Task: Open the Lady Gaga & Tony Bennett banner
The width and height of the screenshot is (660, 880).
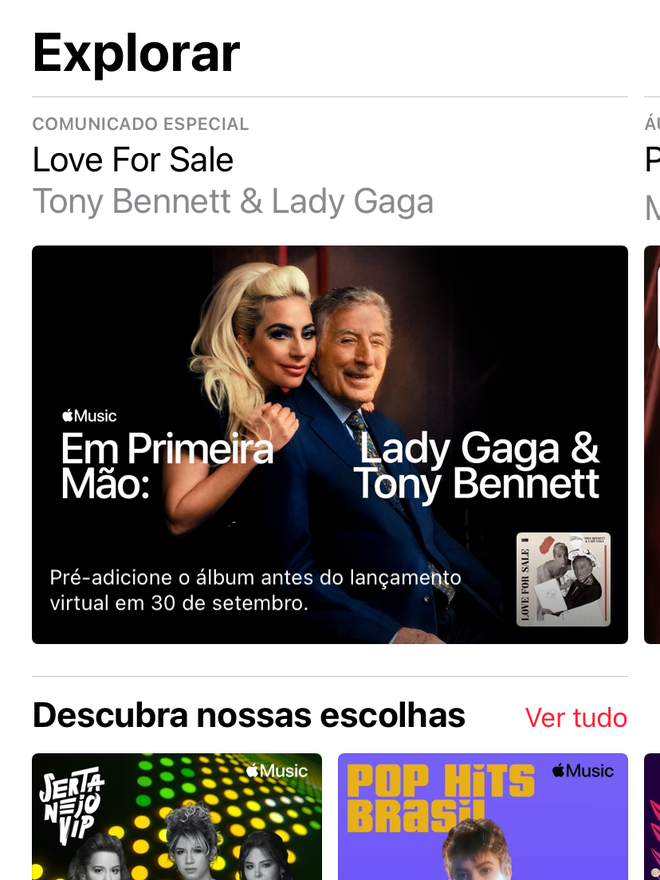Action: pyautogui.click(x=330, y=444)
